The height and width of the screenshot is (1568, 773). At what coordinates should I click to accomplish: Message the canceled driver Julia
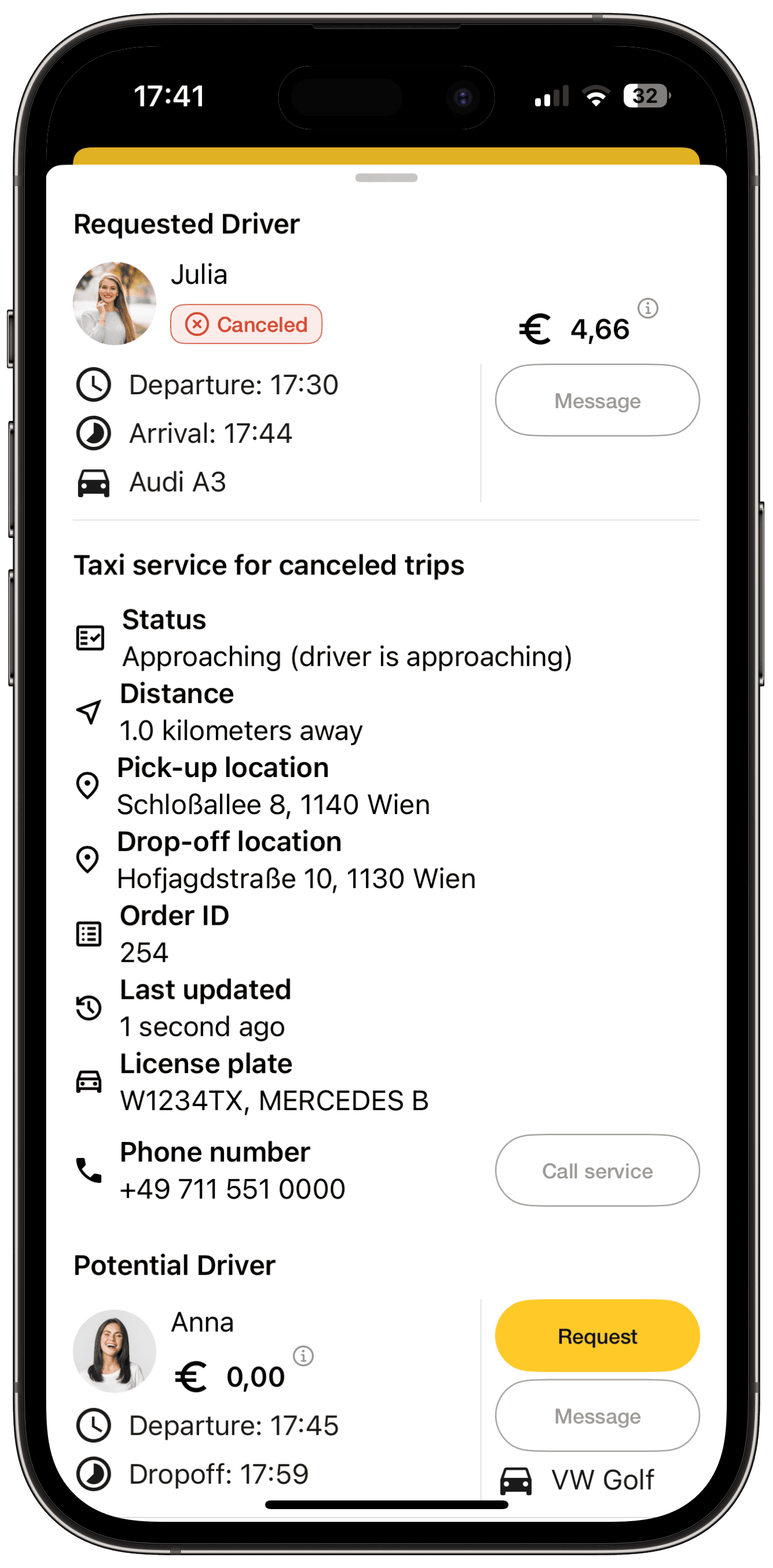click(x=596, y=401)
